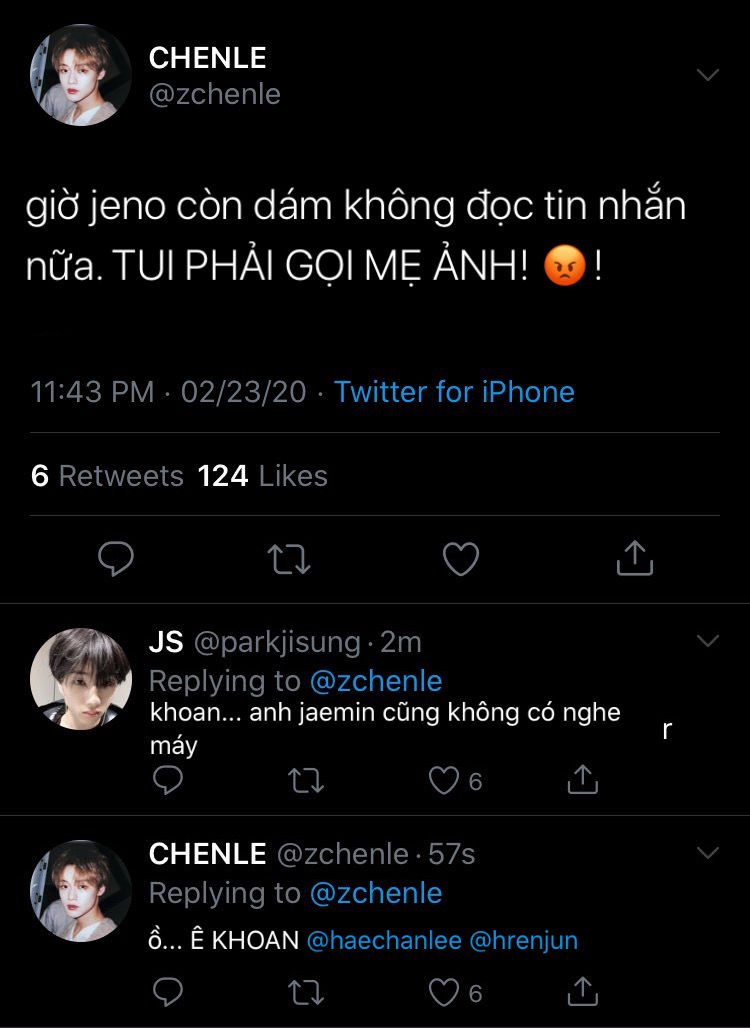
Task: Share CHENLE's 57s reply
Action: tap(582, 991)
